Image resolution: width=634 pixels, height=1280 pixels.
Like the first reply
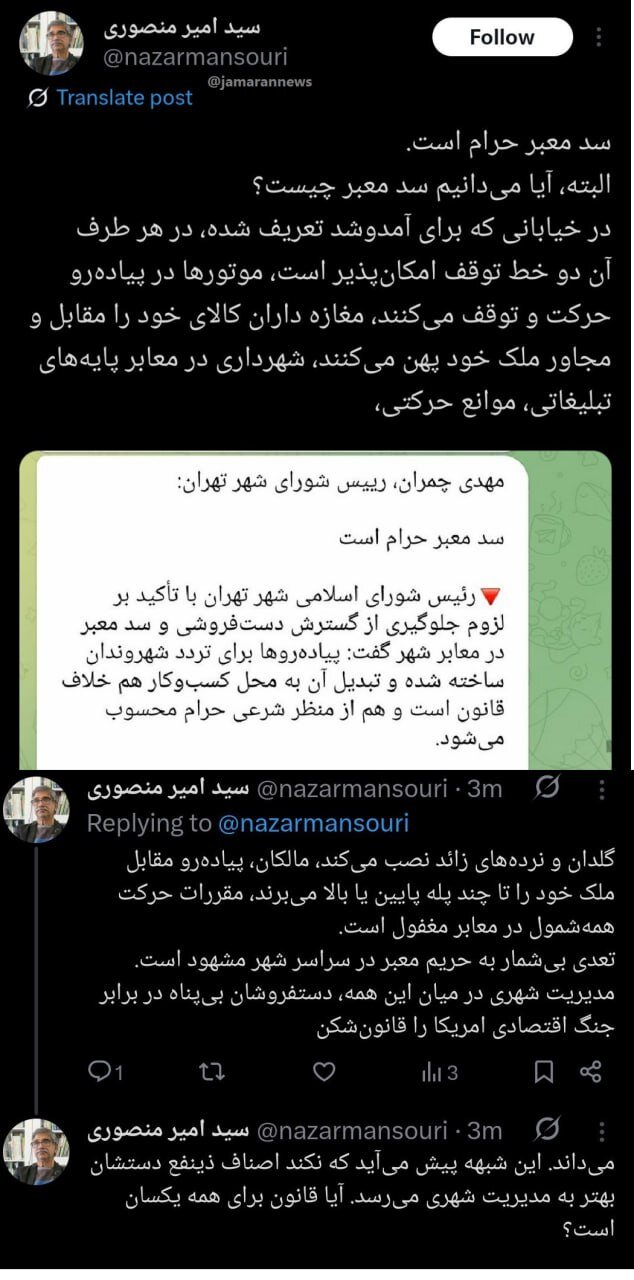point(324,1072)
